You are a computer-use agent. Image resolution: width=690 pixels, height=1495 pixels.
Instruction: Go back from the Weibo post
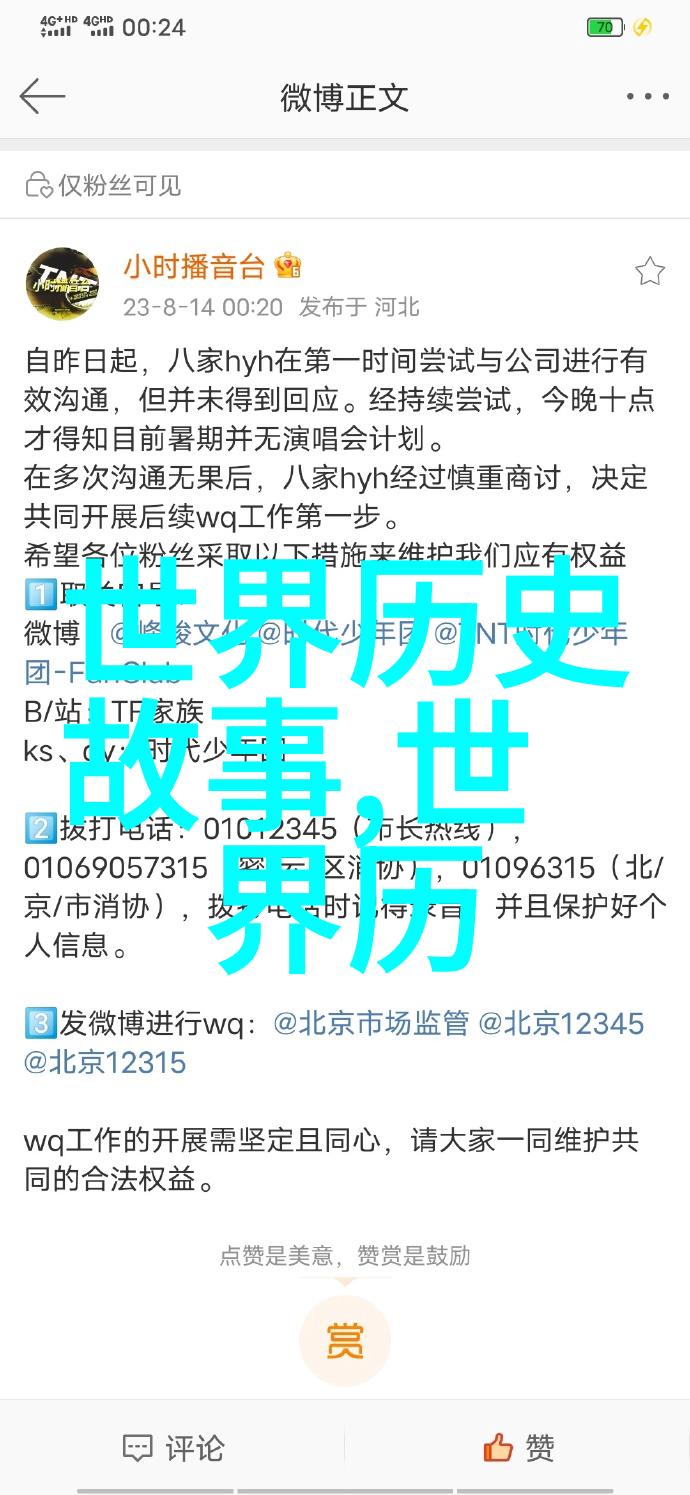[x=42, y=97]
